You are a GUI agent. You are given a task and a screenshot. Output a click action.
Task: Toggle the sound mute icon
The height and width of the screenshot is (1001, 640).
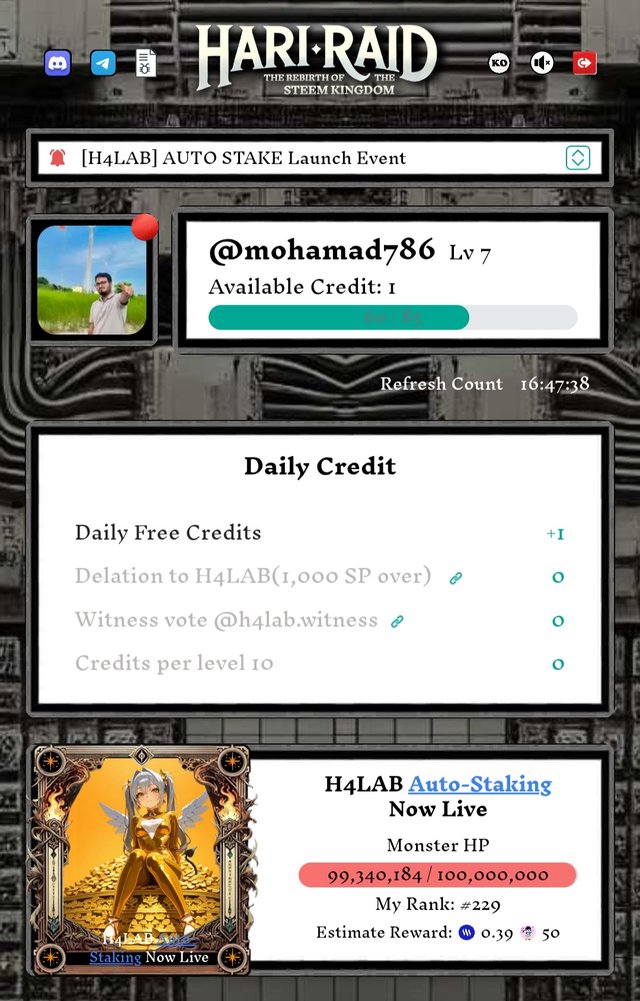click(x=542, y=63)
